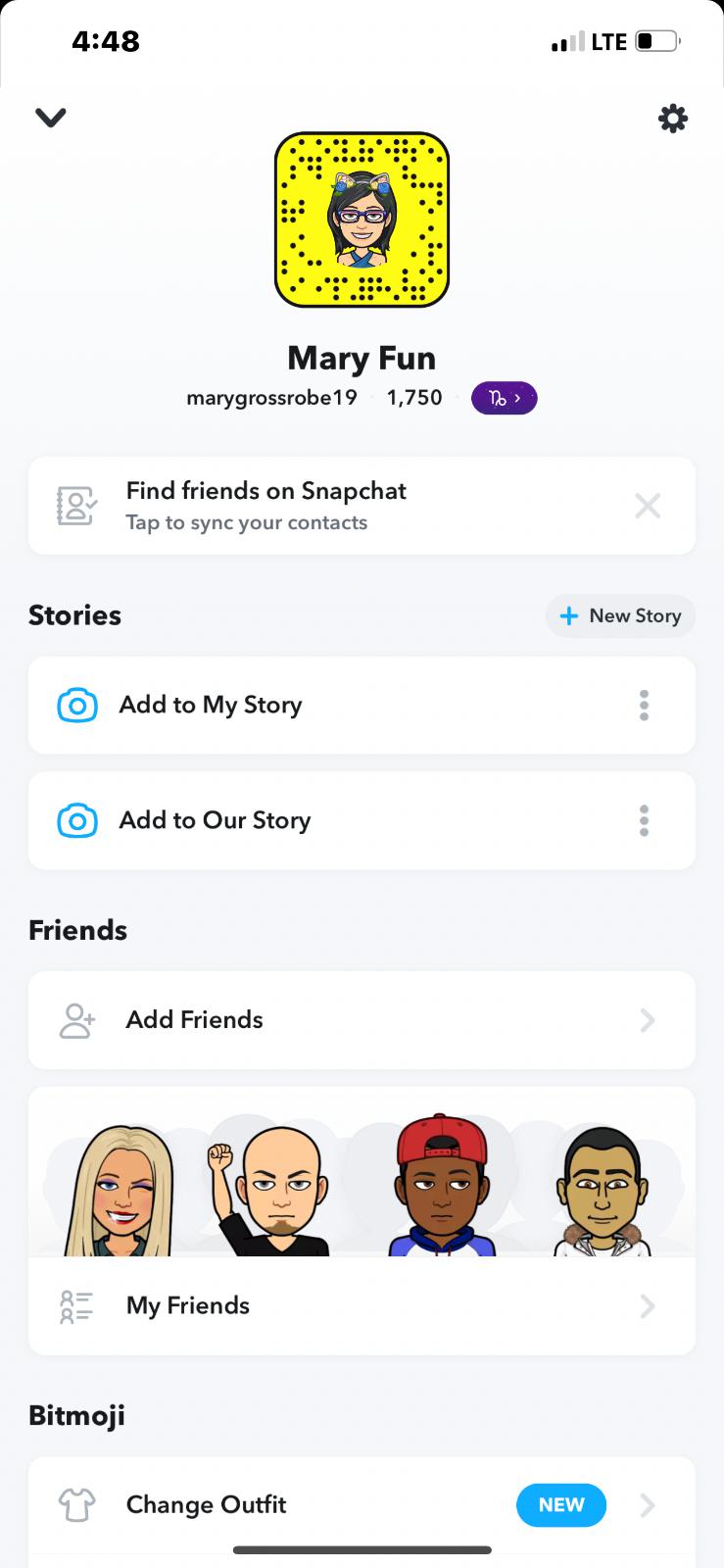Create a New Story
Viewport: 724px width, 1568px height.
pos(620,615)
